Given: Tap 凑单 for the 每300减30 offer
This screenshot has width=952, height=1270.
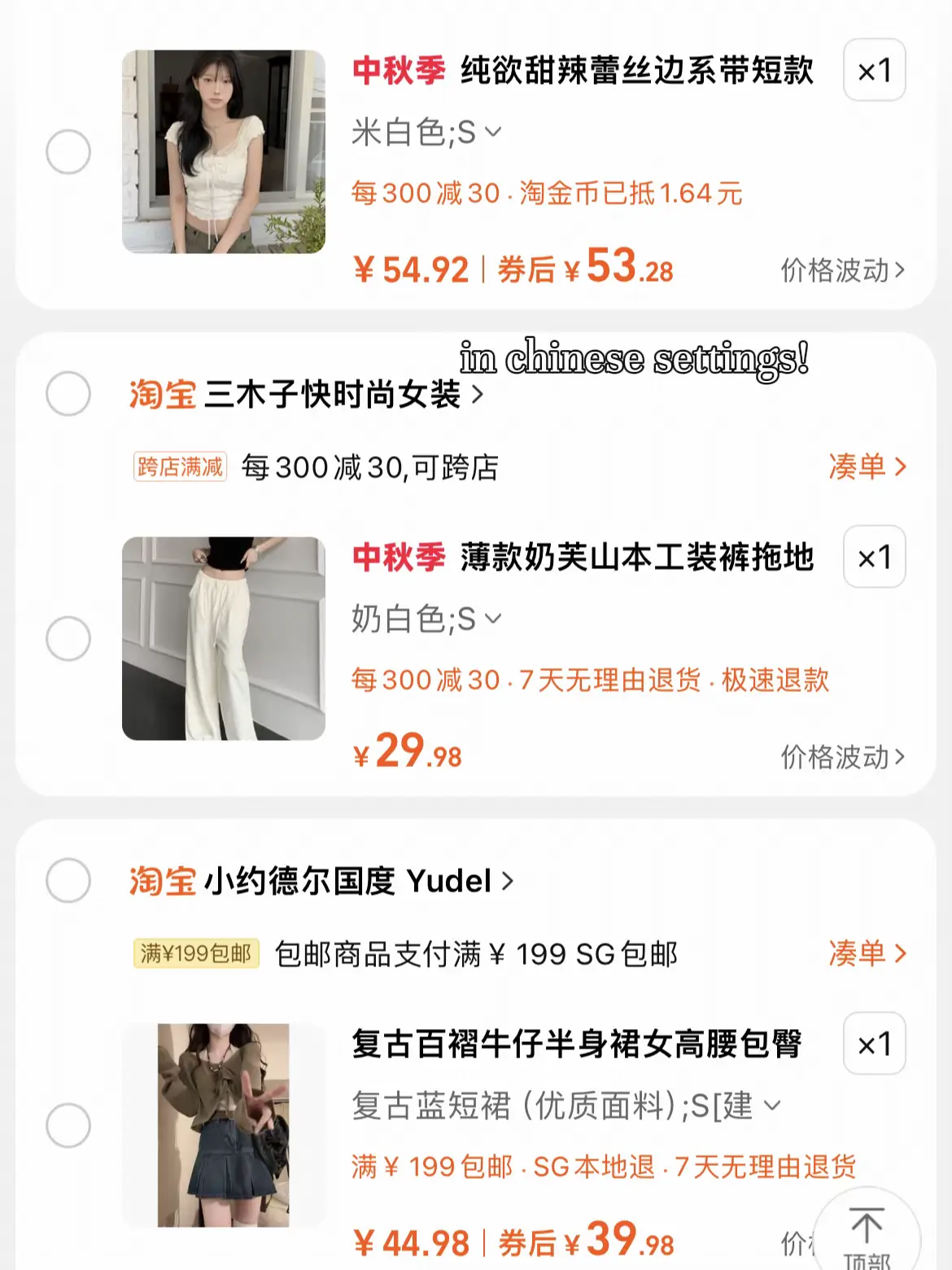Looking at the screenshot, I should point(867,466).
